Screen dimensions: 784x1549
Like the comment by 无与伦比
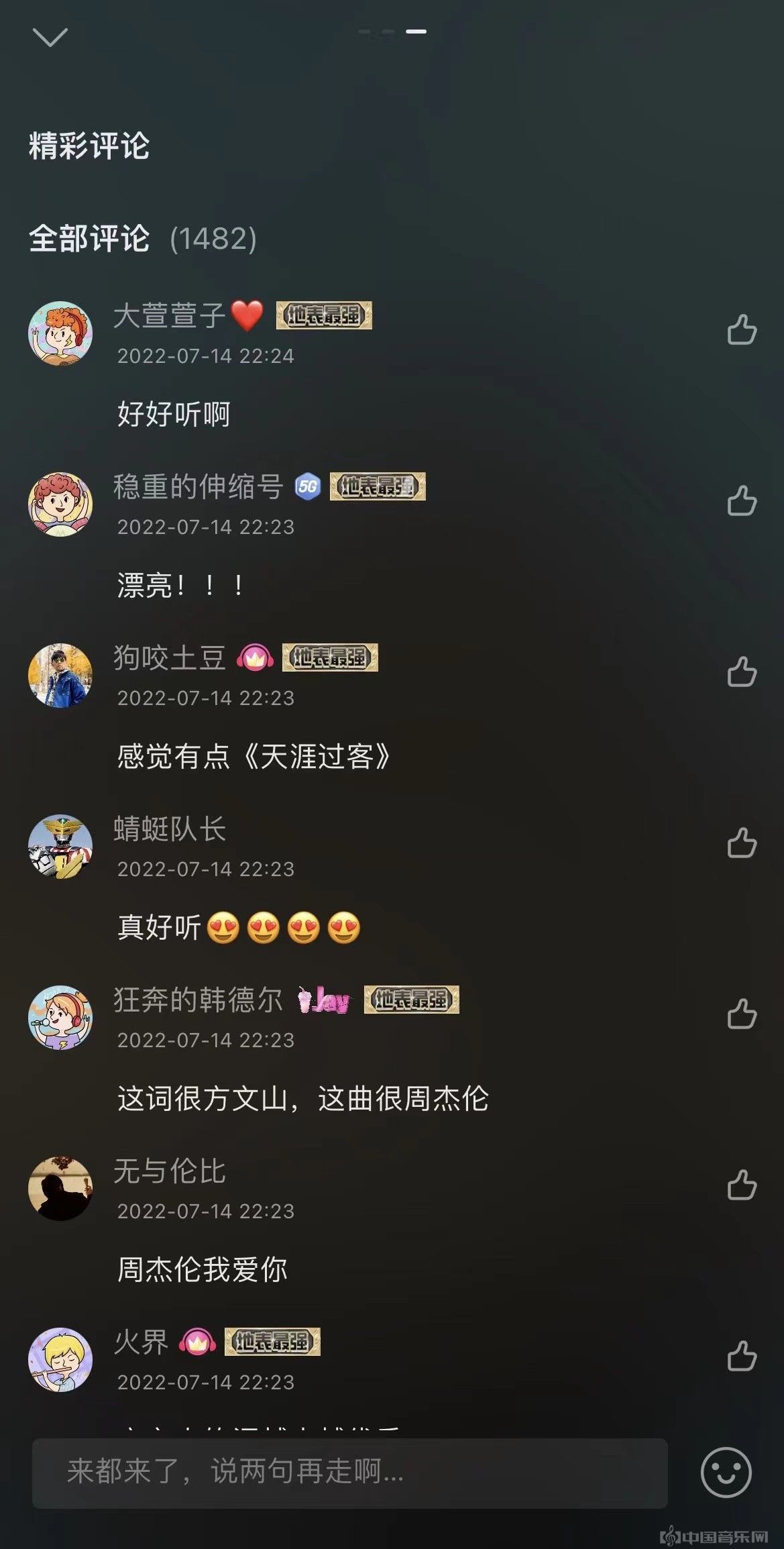coord(742,1185)
